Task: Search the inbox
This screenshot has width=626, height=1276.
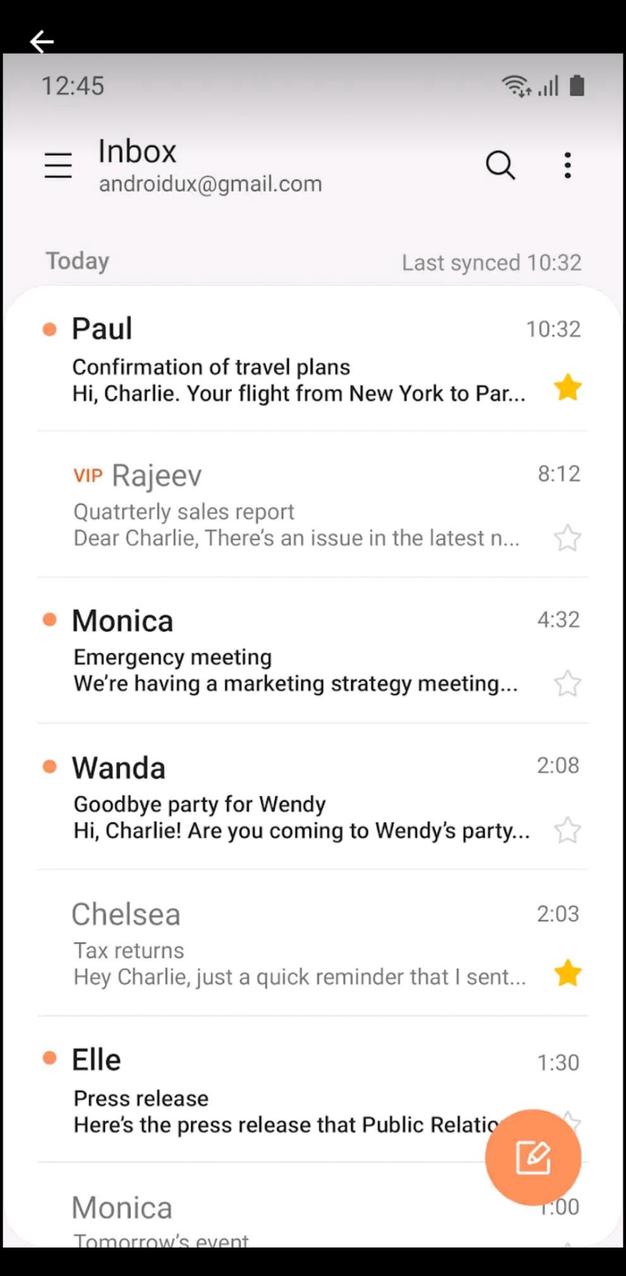Action: coord(500,165)
